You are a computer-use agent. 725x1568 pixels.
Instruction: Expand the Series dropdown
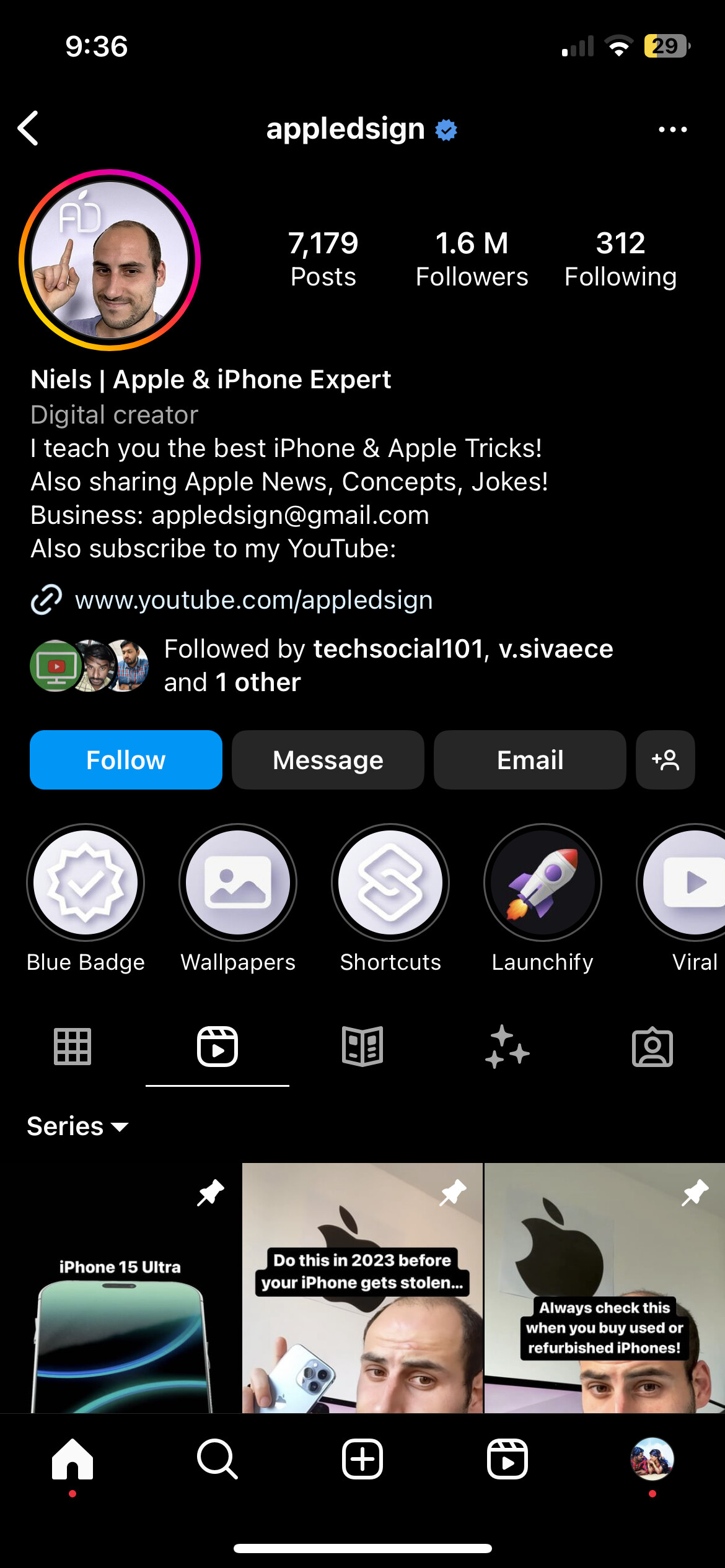pyautogui.click(x=77, y=1126)
